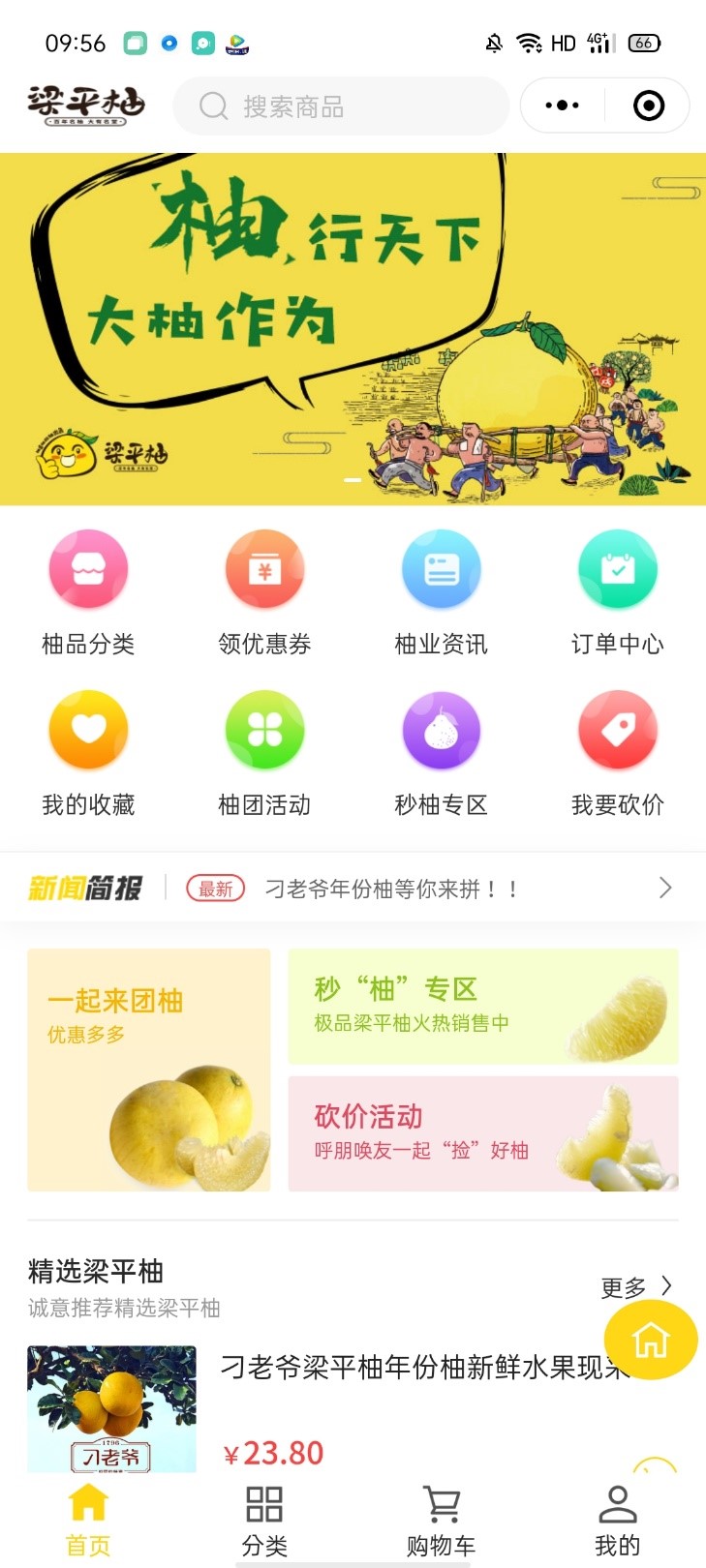Read the news brief 刁老爷年份柚等你来拼
The height and width of the screenshot is (1568, 706).
pos(391,889)
